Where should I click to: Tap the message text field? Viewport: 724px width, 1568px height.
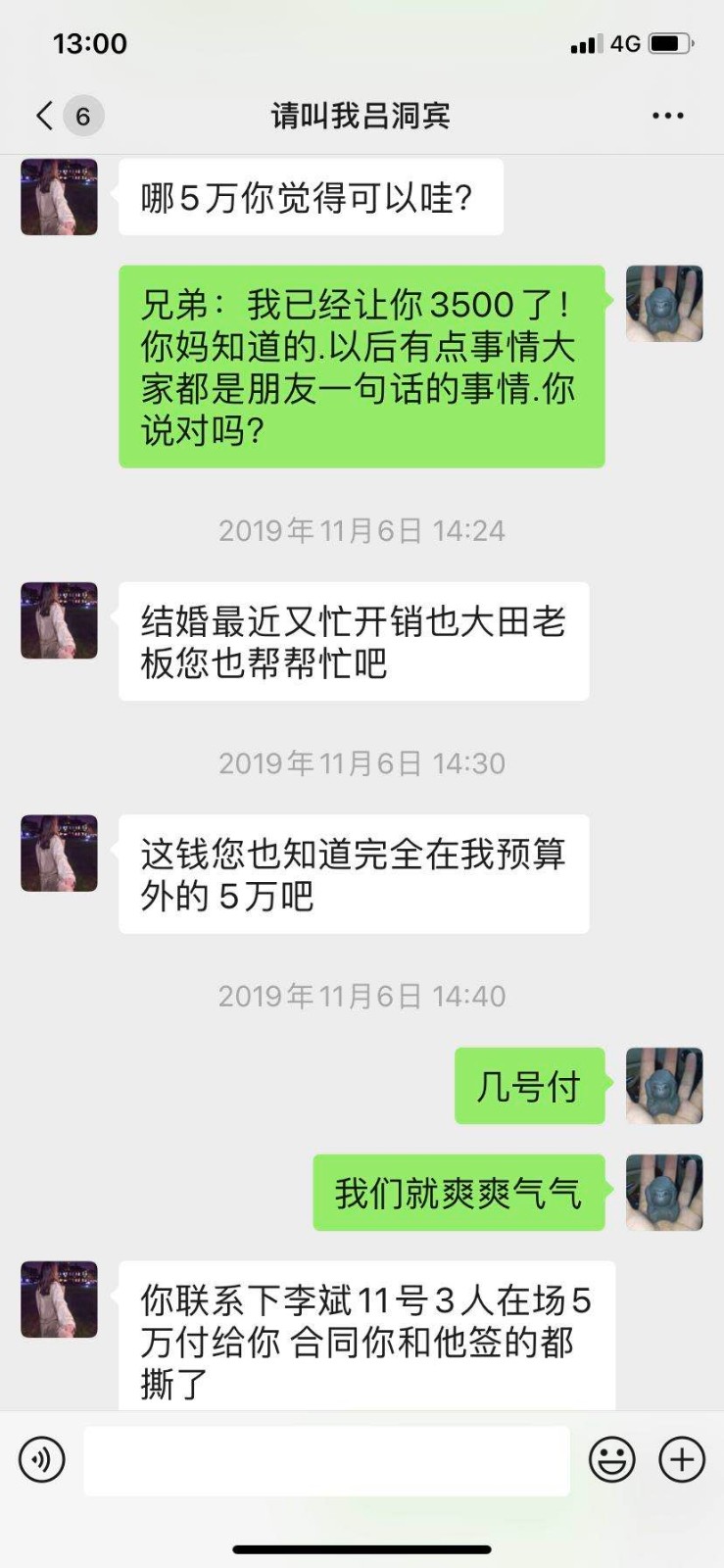tap(326, 1459)
